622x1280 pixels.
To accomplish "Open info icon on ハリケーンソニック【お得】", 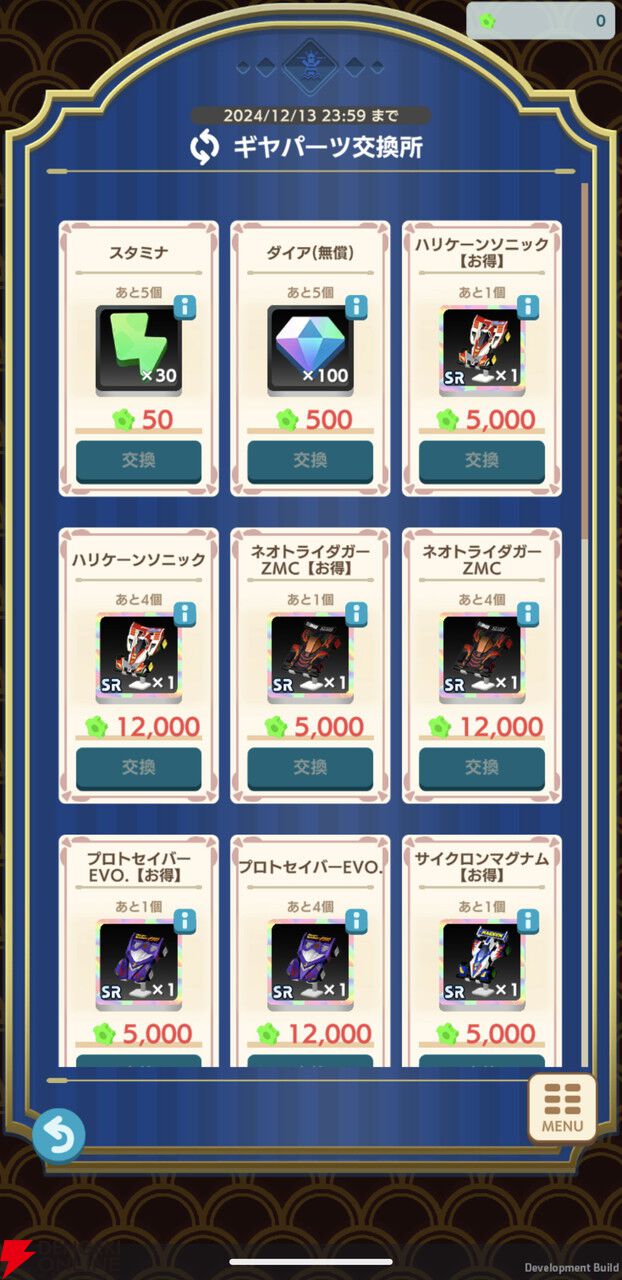I will click(528, 306).
